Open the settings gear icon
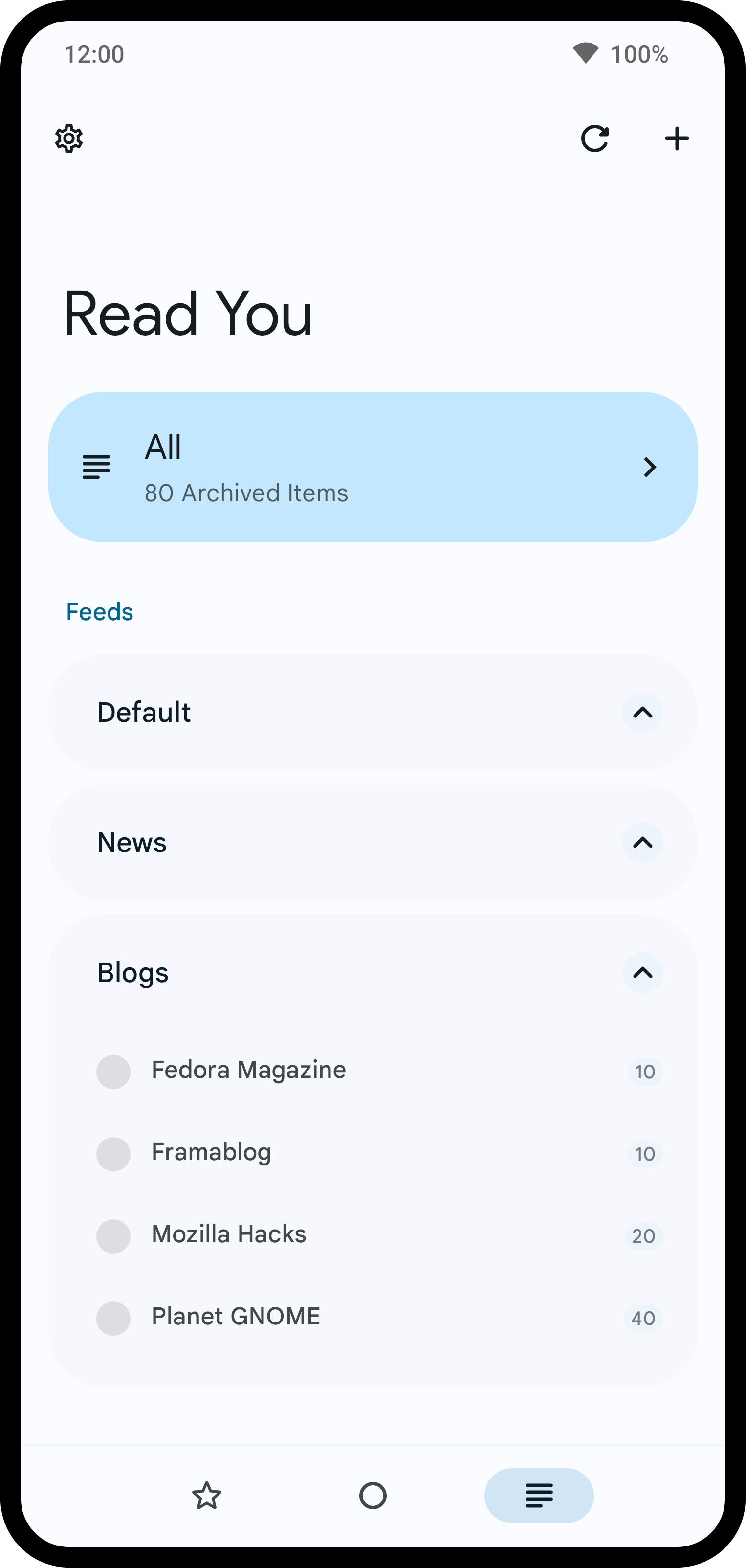Screen dimensions: 746x1568 tap(69, 138)
